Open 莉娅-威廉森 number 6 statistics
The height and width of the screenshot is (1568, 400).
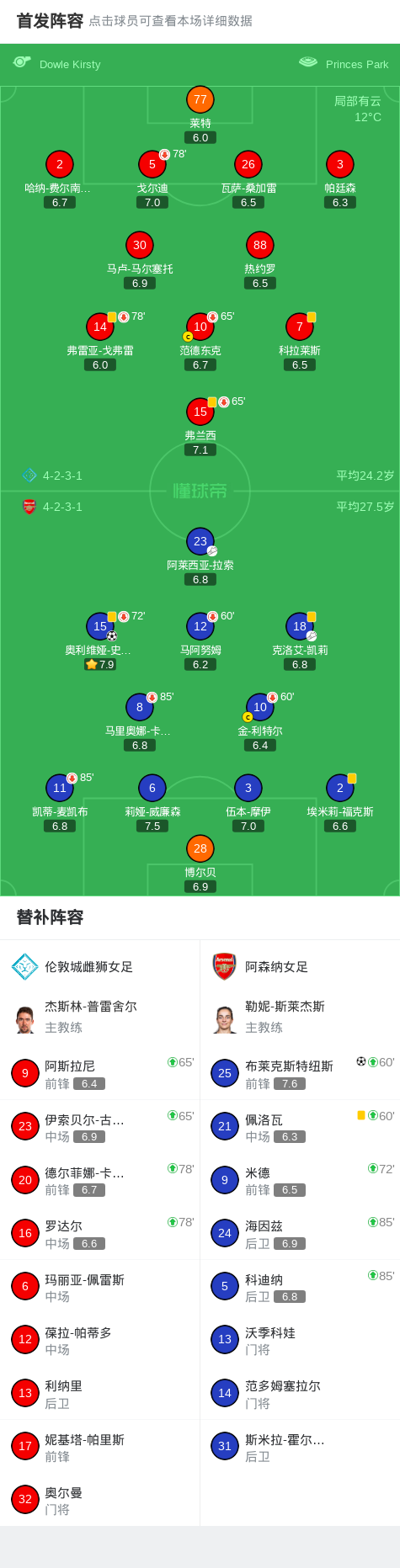point(152,789)
